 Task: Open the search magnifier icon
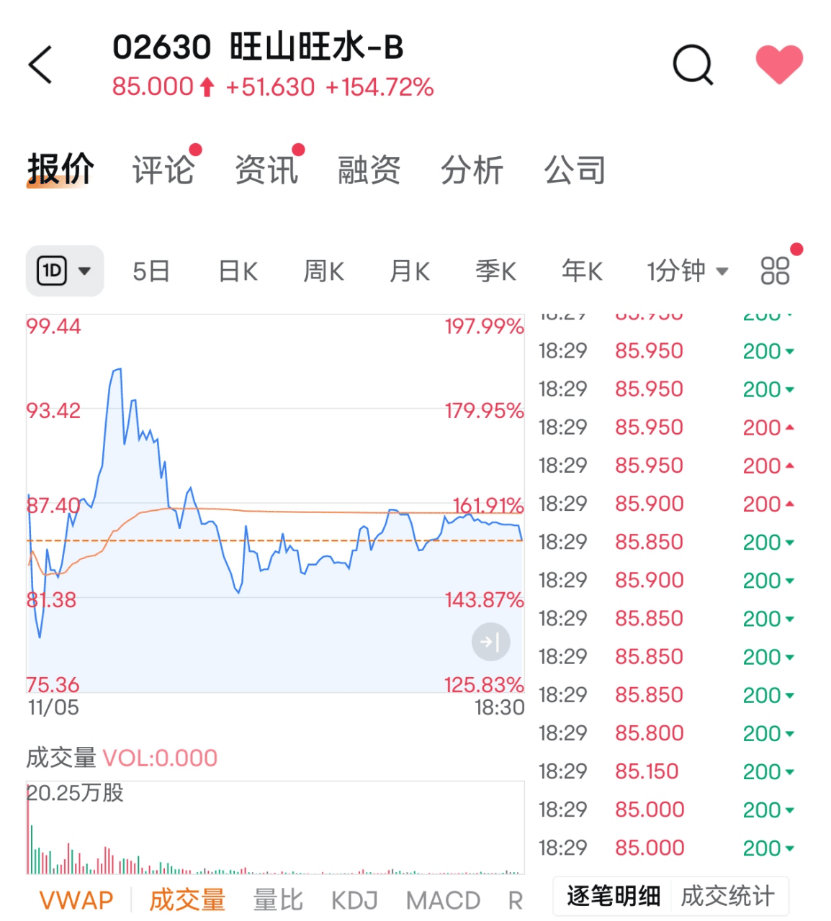693,65
